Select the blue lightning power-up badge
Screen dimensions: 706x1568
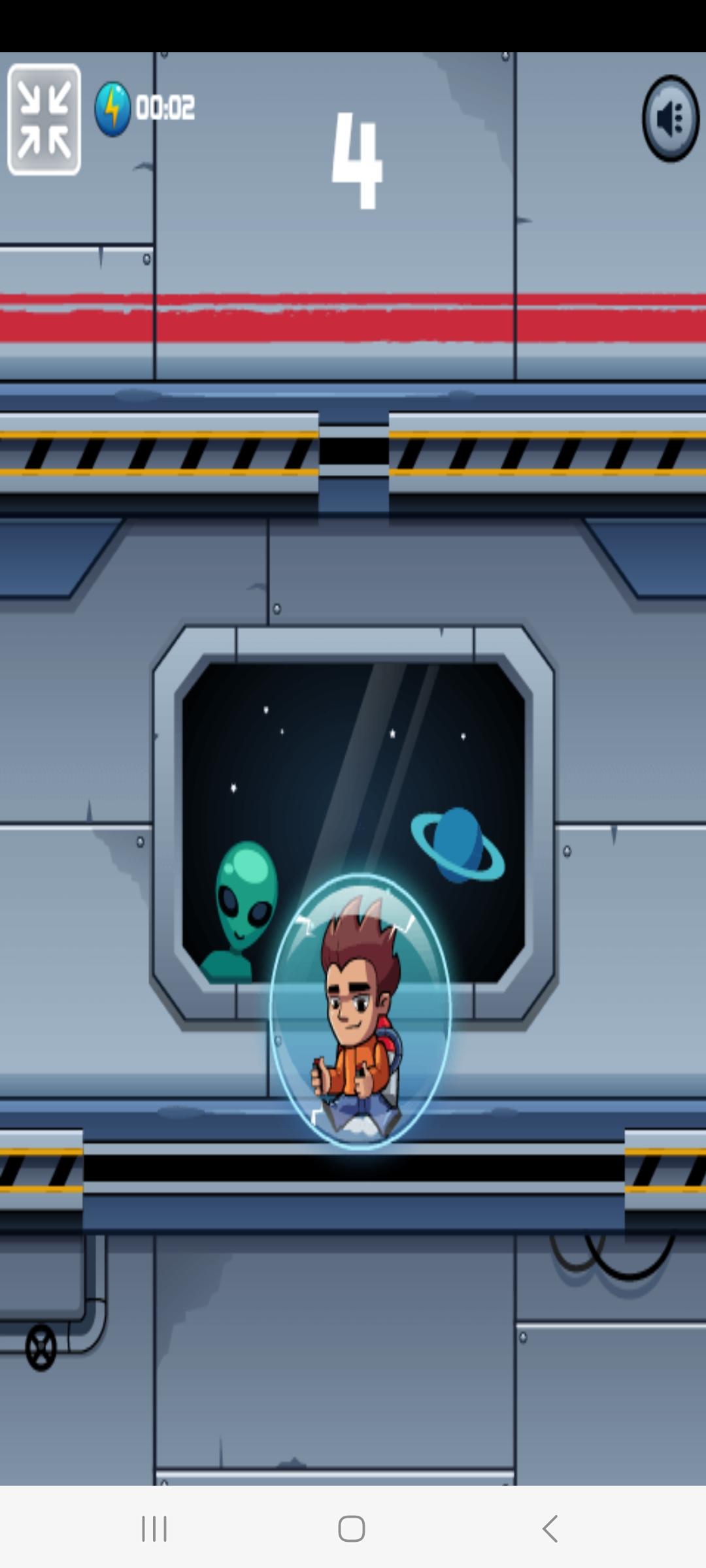click(x=112, y=106)
